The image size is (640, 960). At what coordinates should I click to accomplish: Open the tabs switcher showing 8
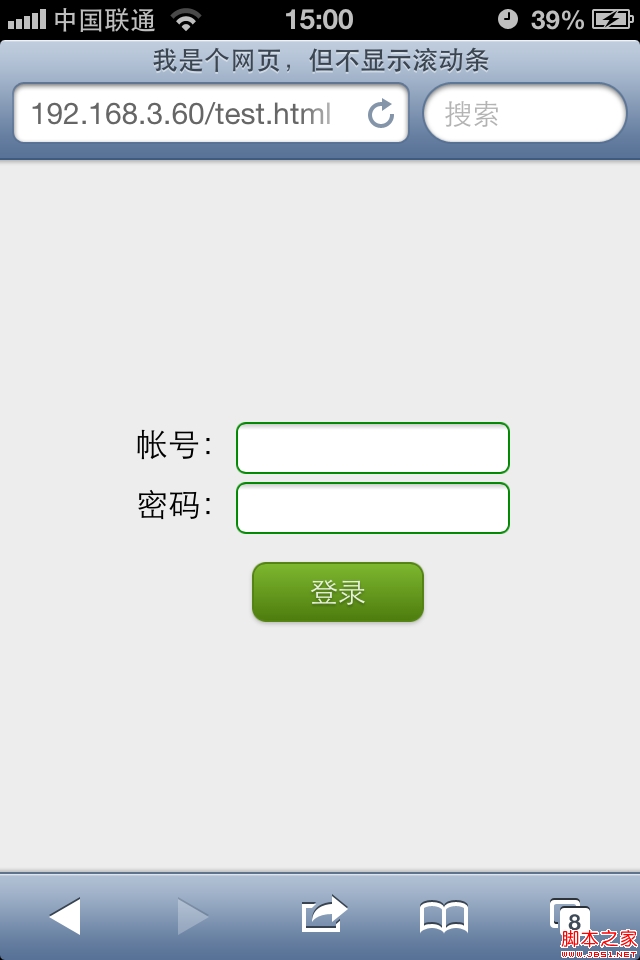pyautogui.click(x=568, y=916)
